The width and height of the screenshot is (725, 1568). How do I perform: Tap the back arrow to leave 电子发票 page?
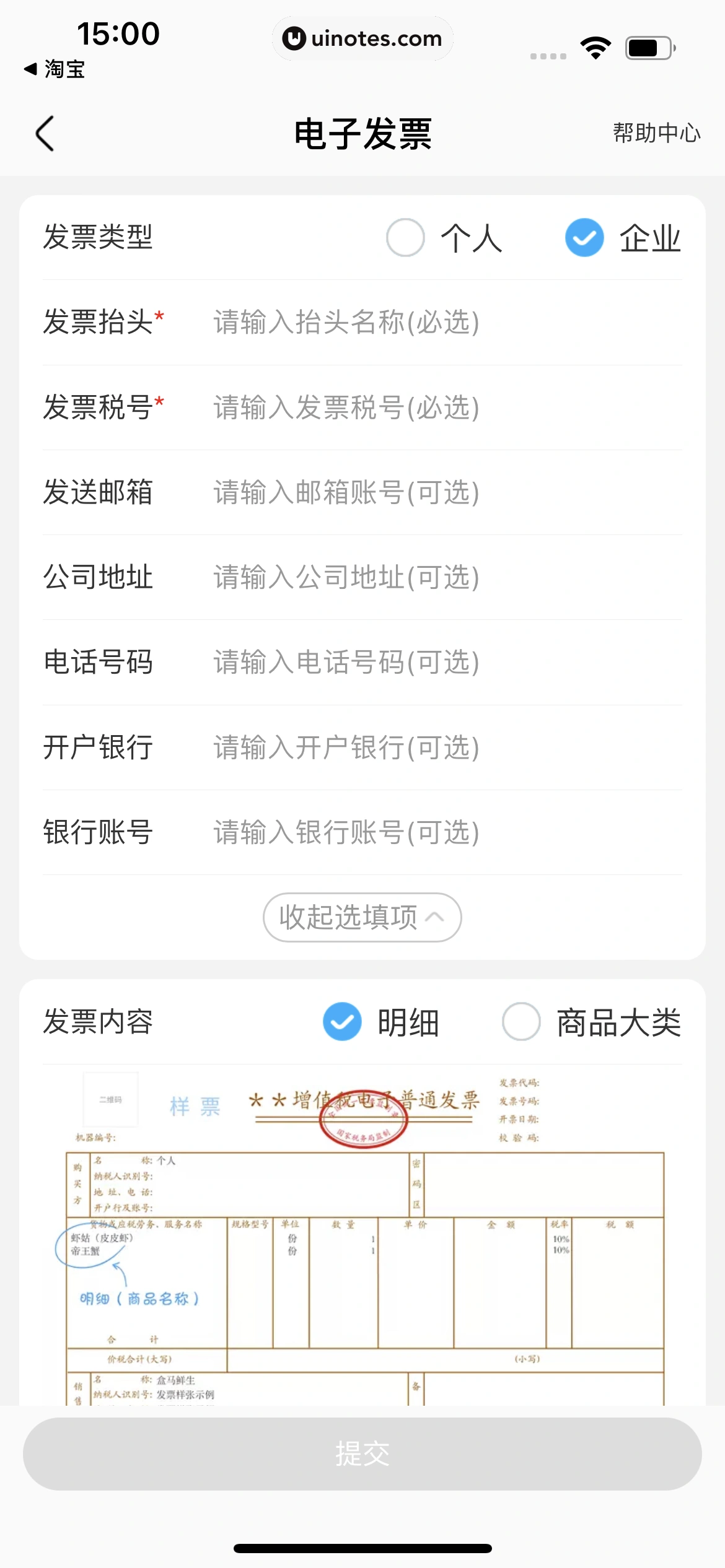(45, 134)
